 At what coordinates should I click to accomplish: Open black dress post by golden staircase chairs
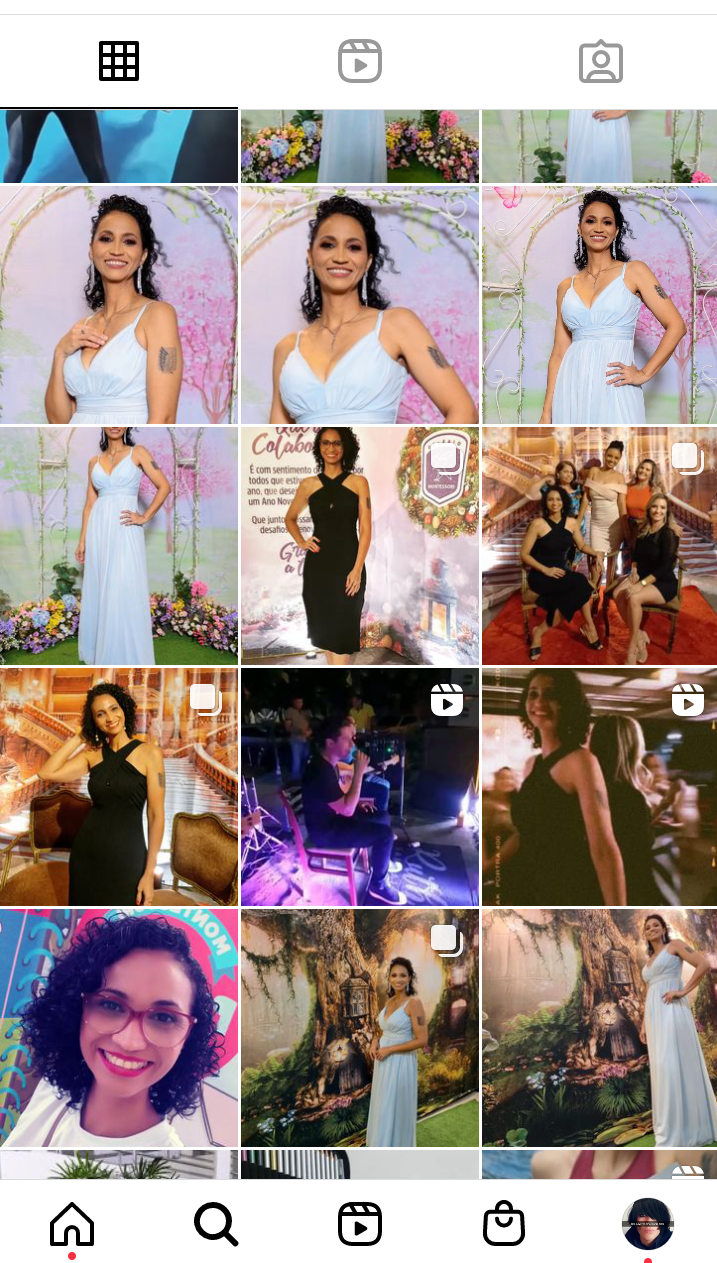[119, 787]
